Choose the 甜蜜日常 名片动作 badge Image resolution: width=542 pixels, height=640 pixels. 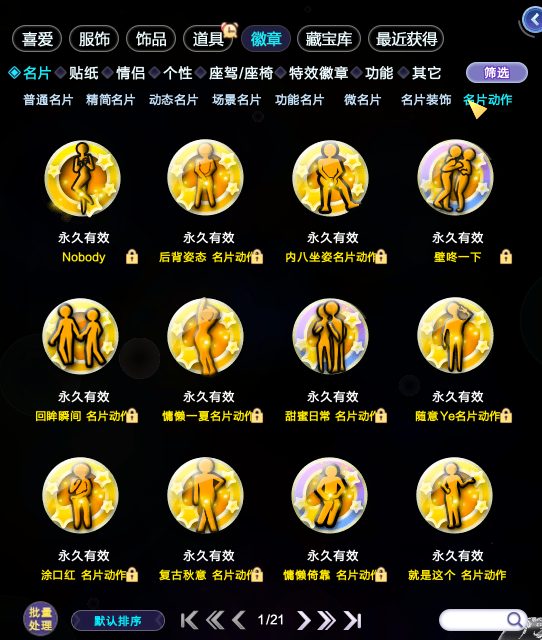pos(331,336)
